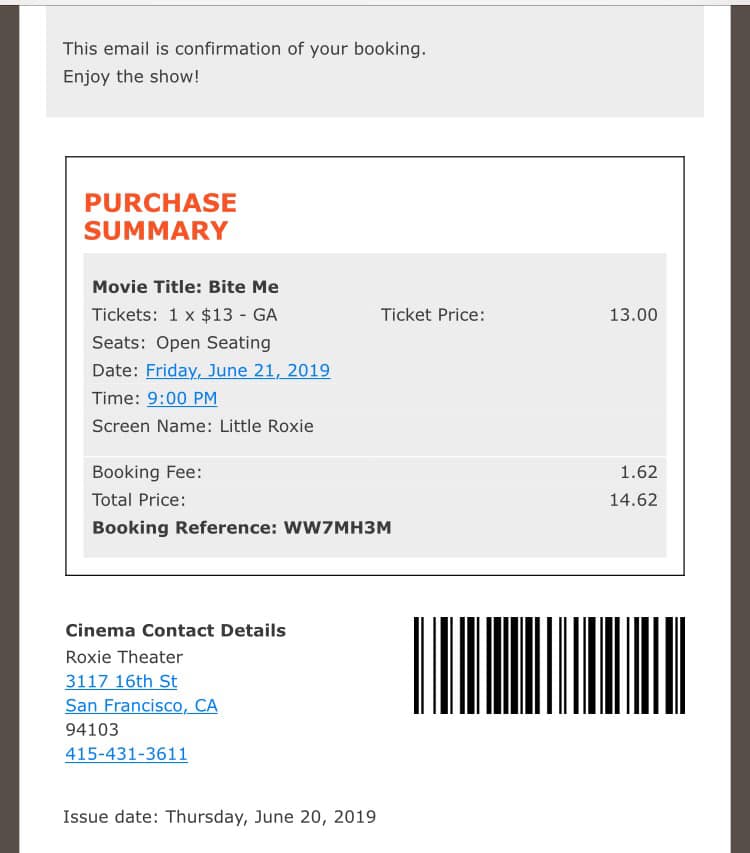This screenshot has width=750, height=853.
Task: Open the Friday, June 21, 2019 date link
Action: tap(238, 371)
